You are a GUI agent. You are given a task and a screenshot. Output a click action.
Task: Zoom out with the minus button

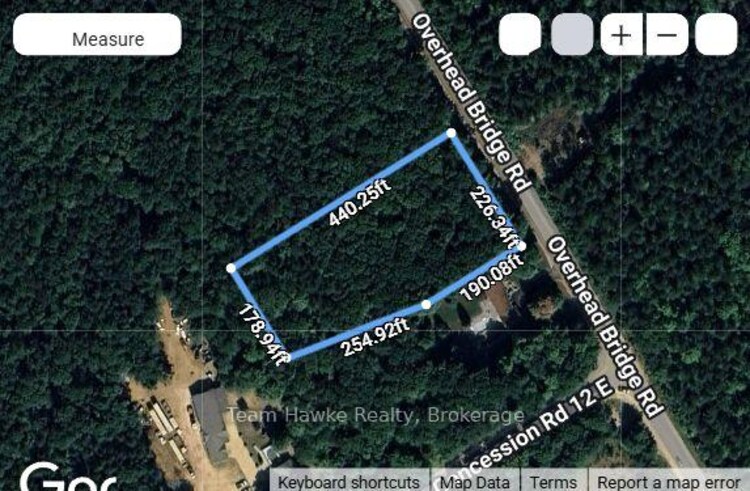pyautogui.click(x=667, y=35)
